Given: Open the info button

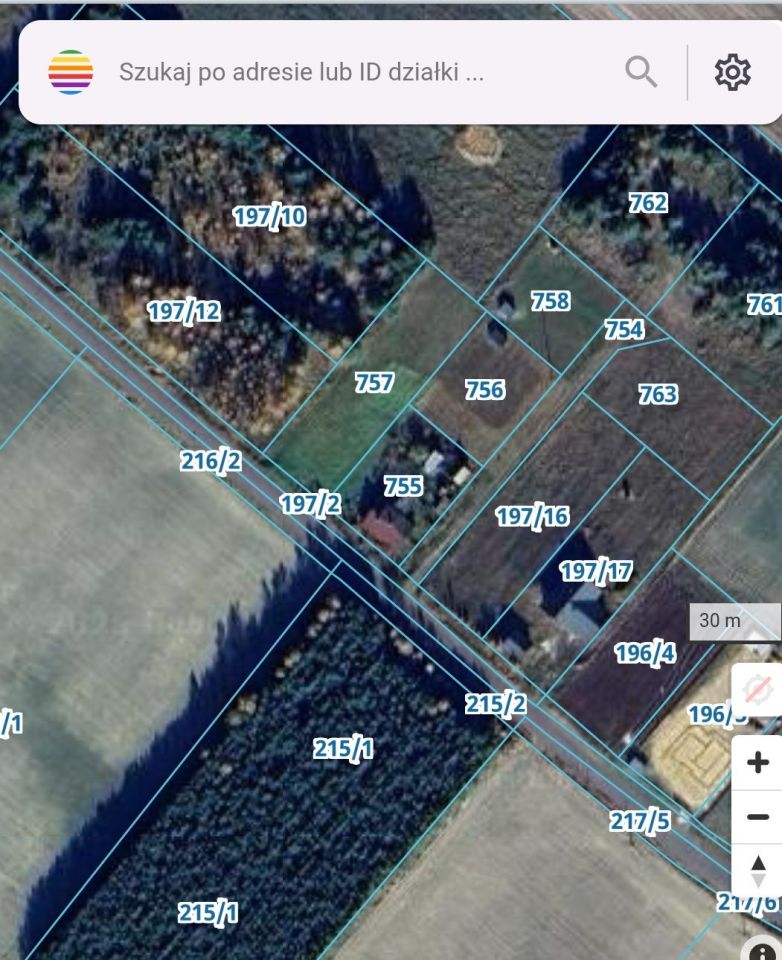Looking at the screenshot, I should (x=765, y=950).
